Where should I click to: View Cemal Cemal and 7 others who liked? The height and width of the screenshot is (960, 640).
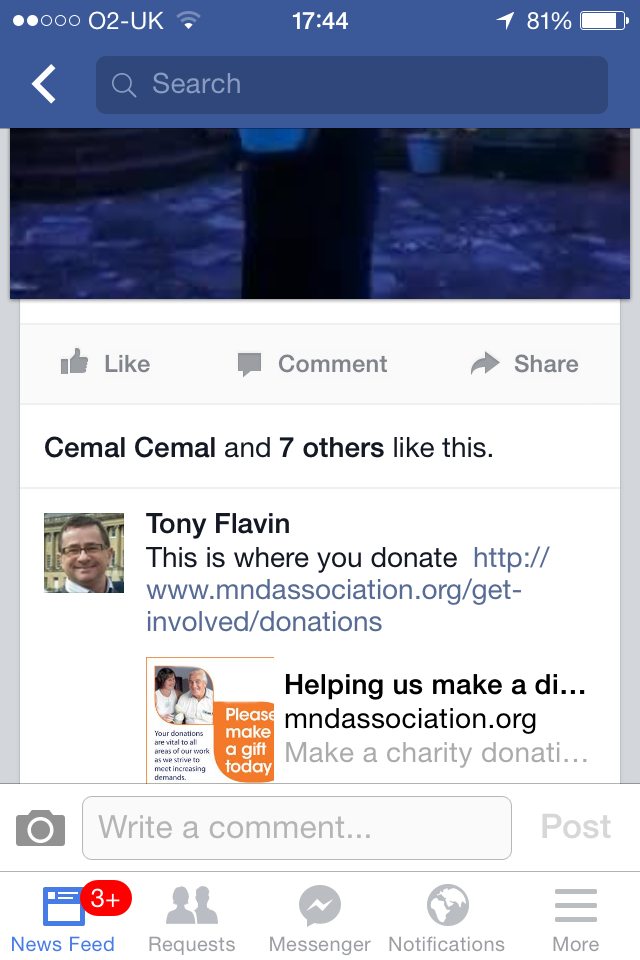tap(269, 447)
